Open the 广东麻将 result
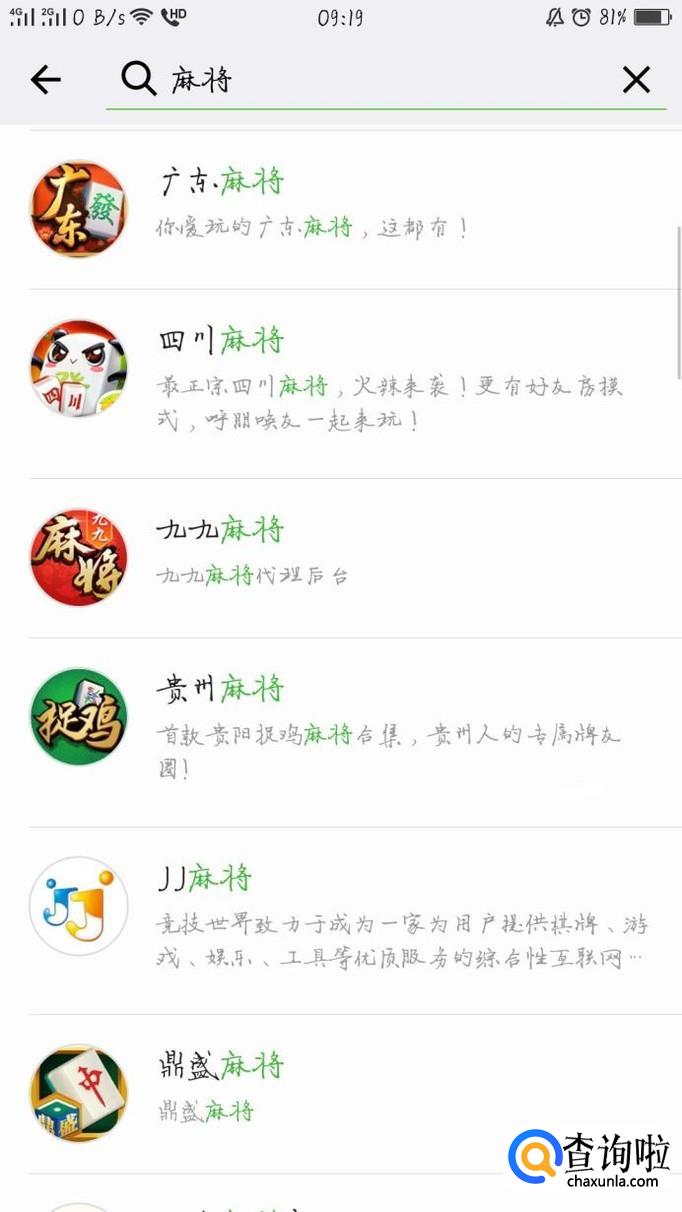Image resolution: width=682 pixels, height=1212 pixels. 340,208
